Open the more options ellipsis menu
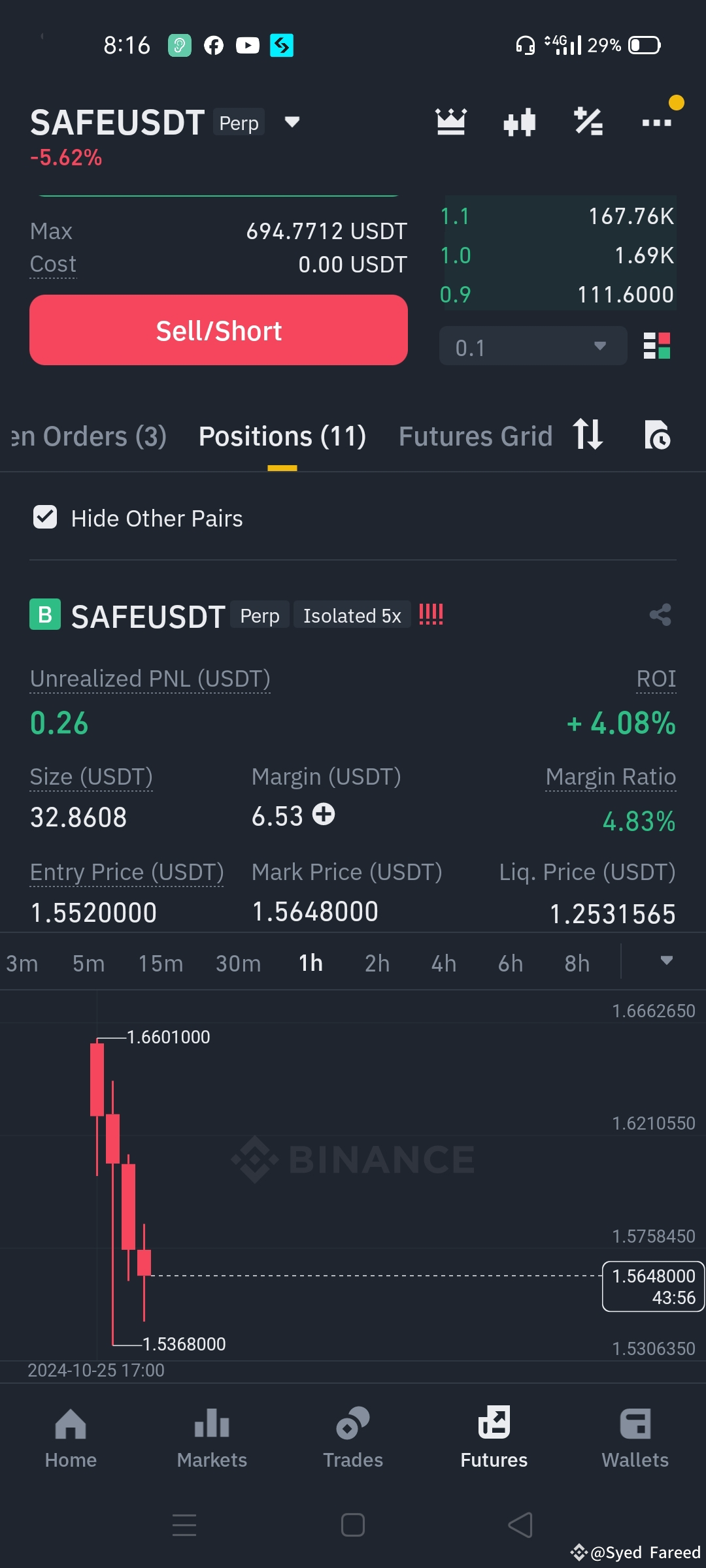Image resolution: width=706 pixels, height=1568 pixels. pyautogui.click(x=656, y=122)
